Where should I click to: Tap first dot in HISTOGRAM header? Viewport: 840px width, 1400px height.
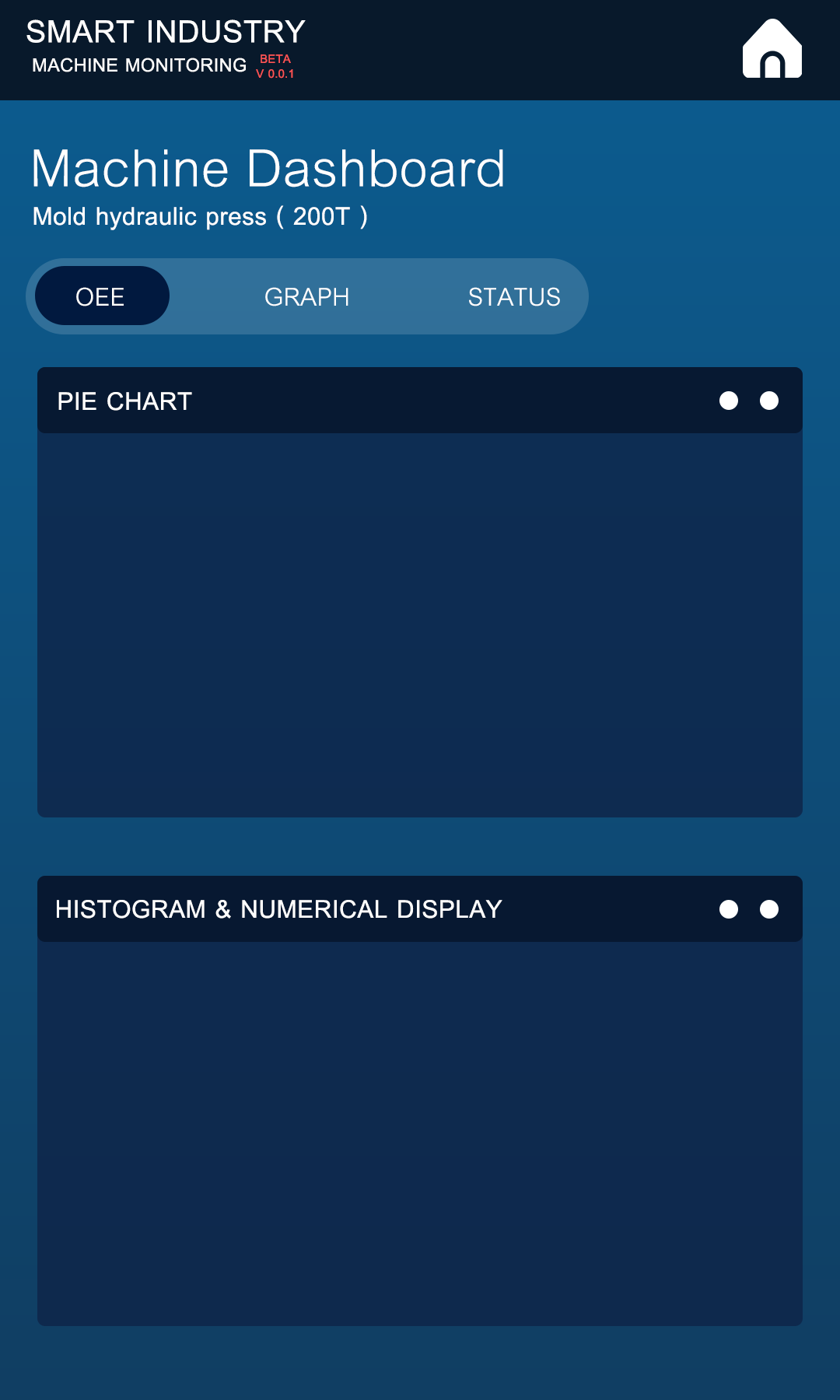tap(729, 909)
